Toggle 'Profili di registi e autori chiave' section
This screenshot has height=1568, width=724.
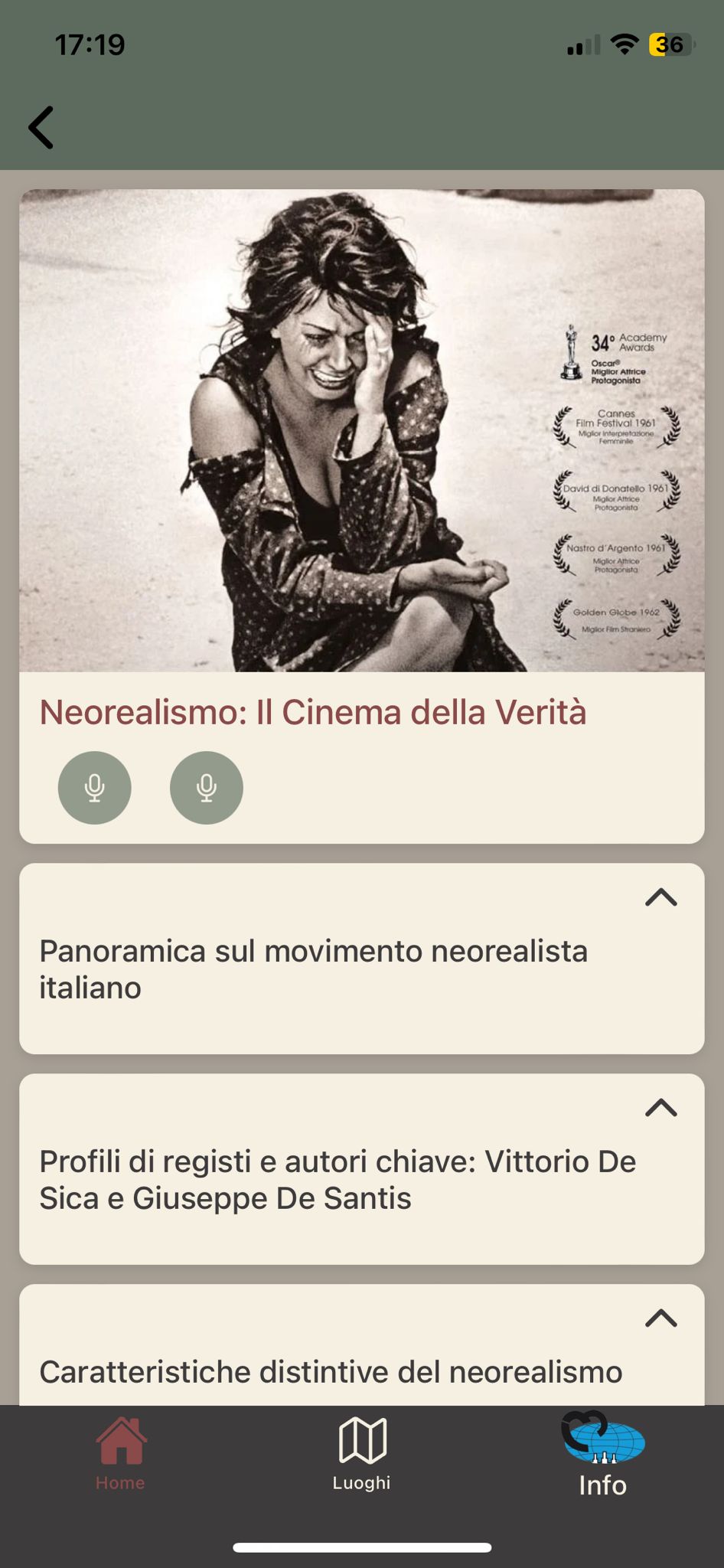point(660,1108)
